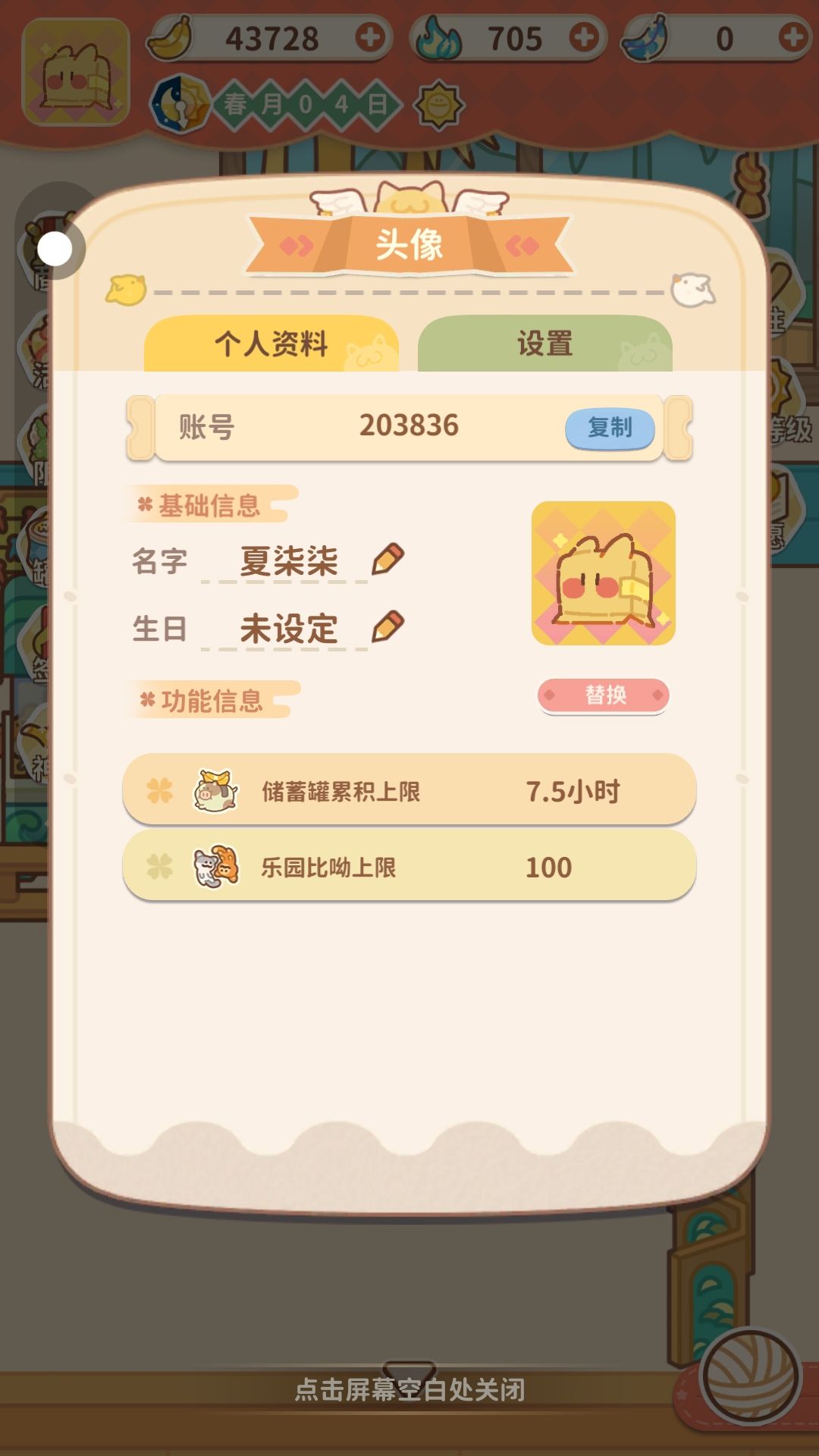Tap 替换 to change avatar
819x1456 pixels.
(604, 695)
